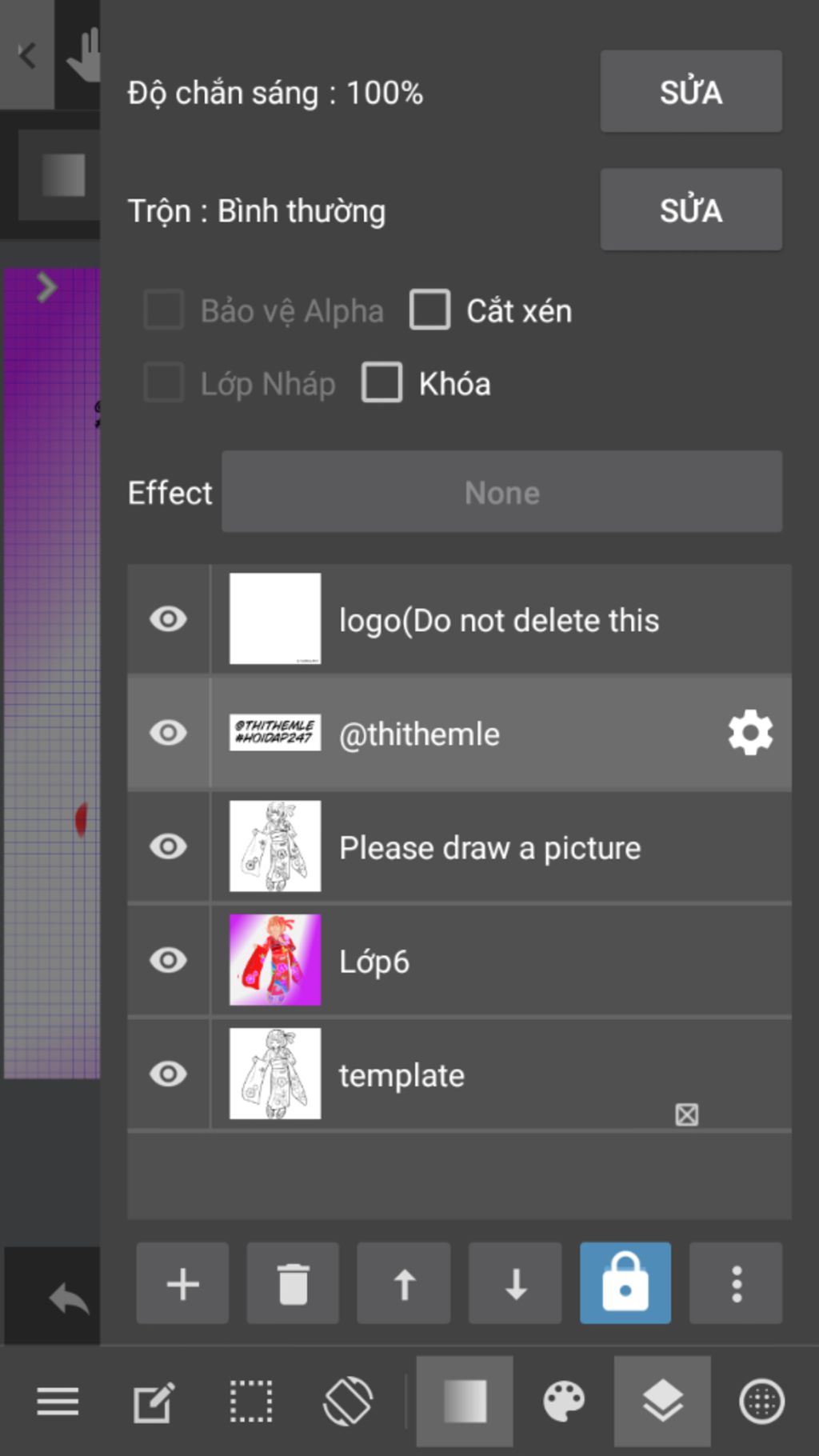
Task: Hide the logo layer with its eye icon
Action: 168,619
